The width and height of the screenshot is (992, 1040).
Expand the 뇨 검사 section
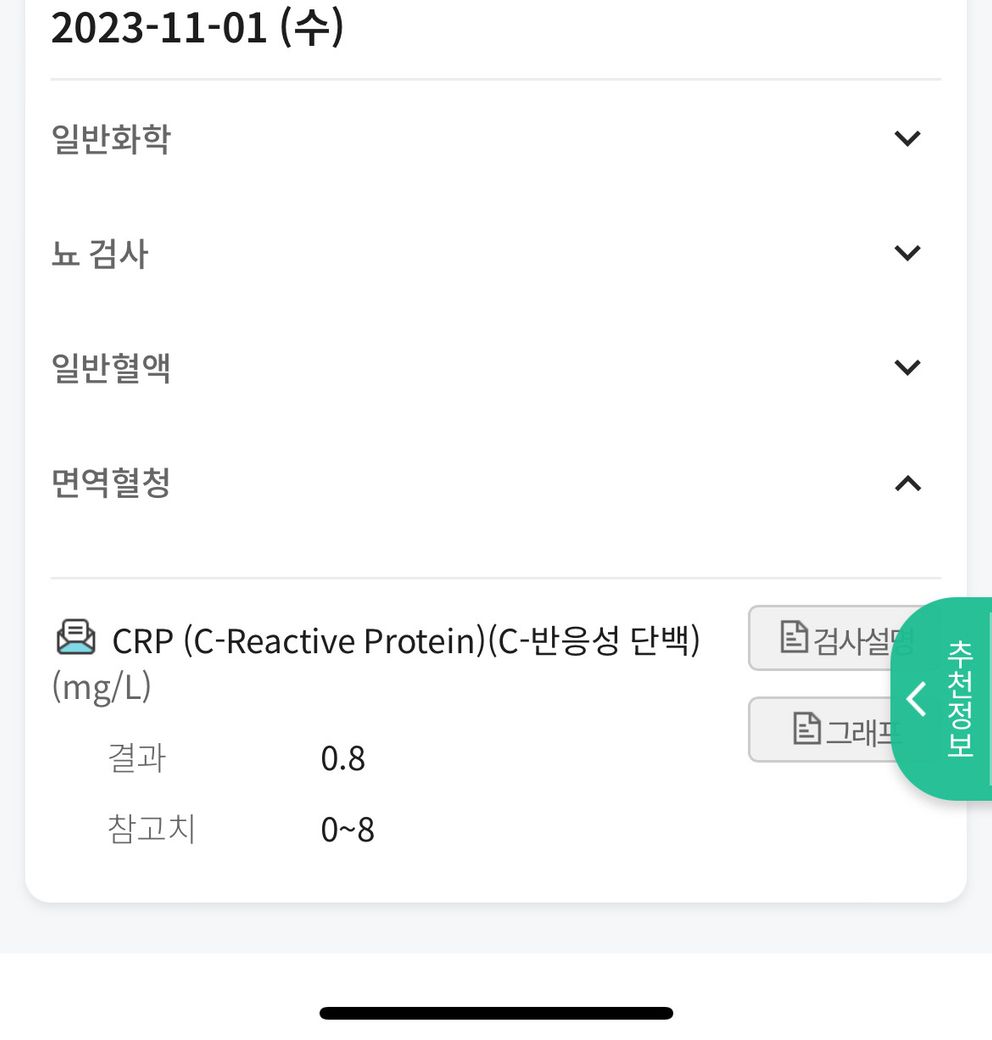906,253
